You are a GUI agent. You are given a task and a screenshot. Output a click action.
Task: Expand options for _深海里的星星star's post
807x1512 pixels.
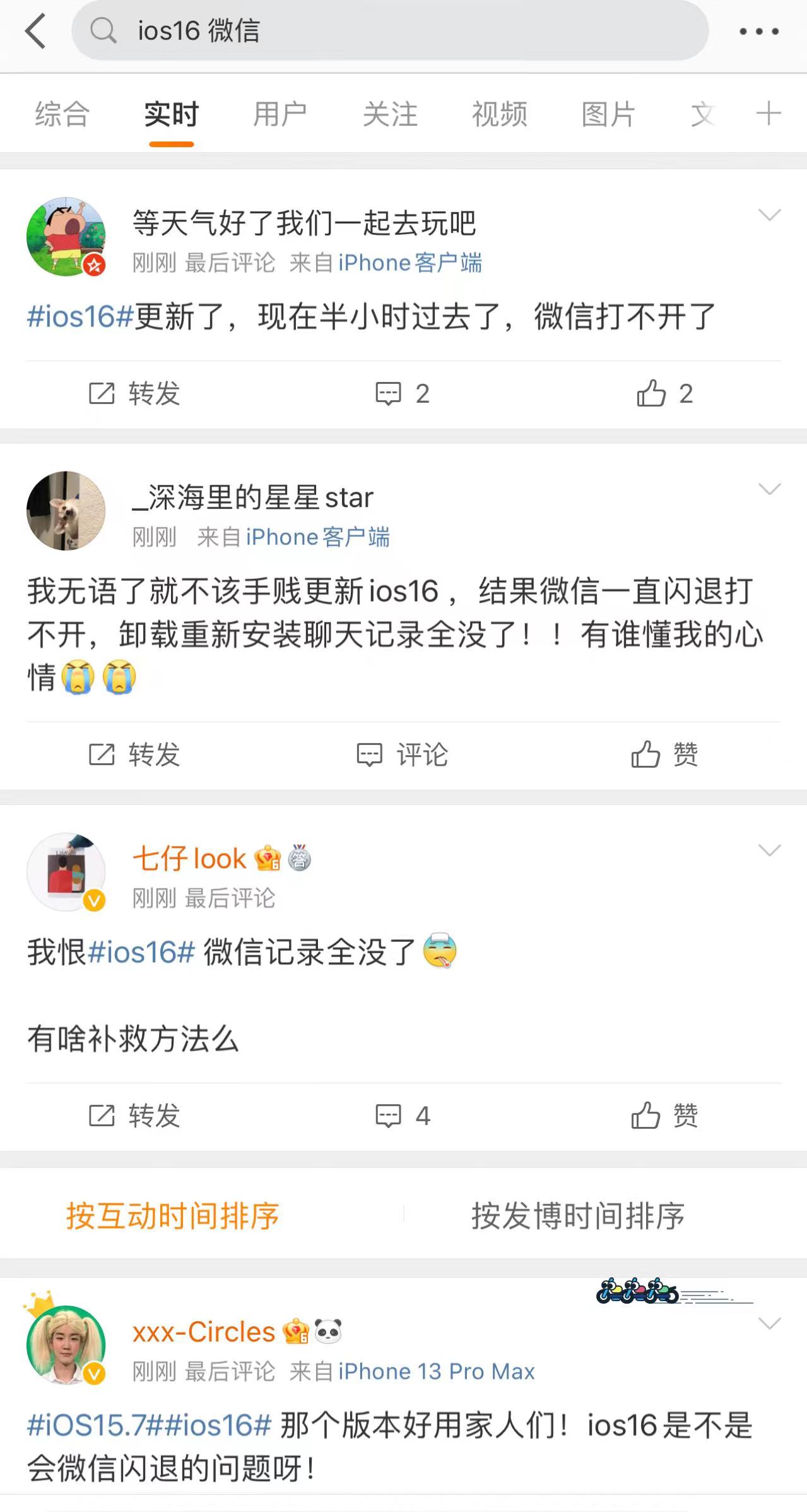coord(769,489)
